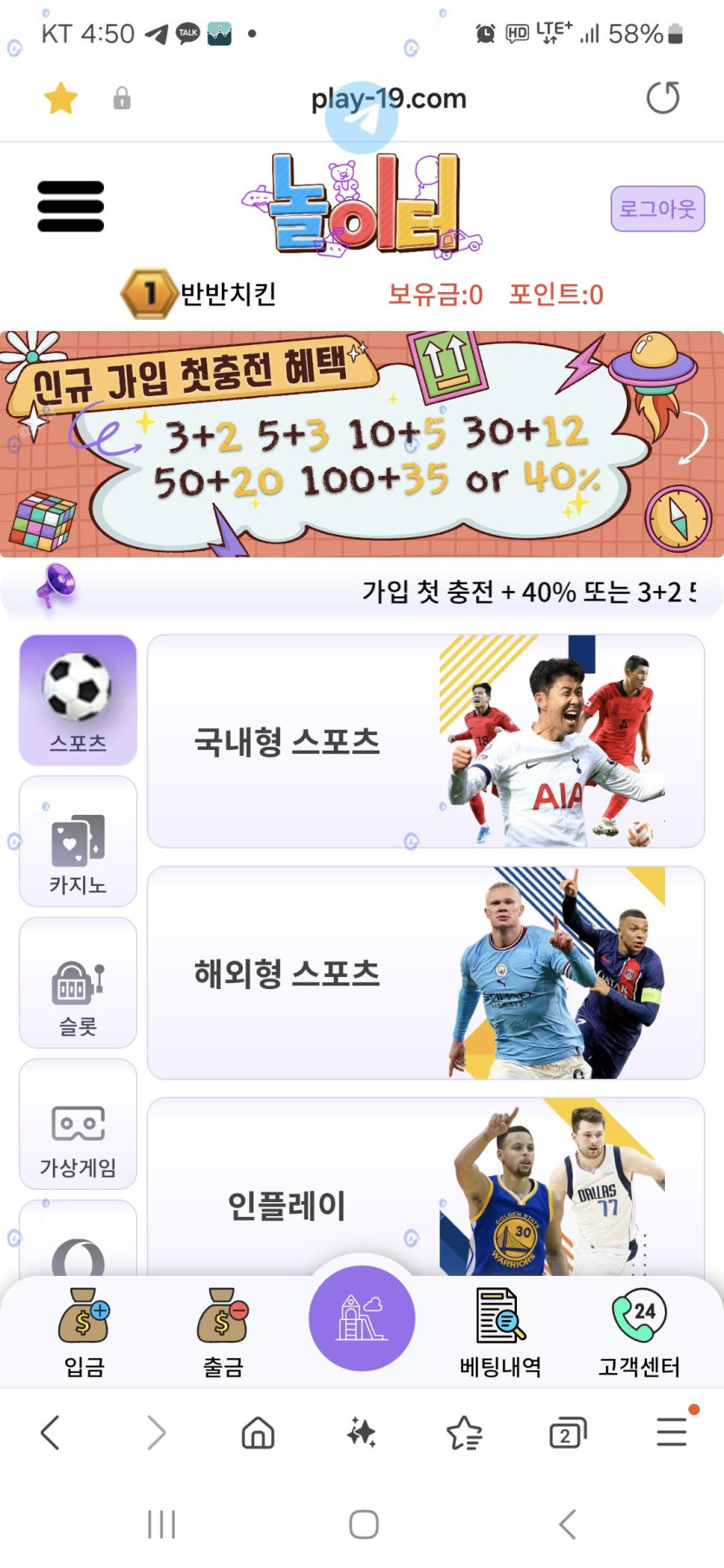Select the 스포츠 category
This screenshot has width=724, height=1568.
point(78,700)
